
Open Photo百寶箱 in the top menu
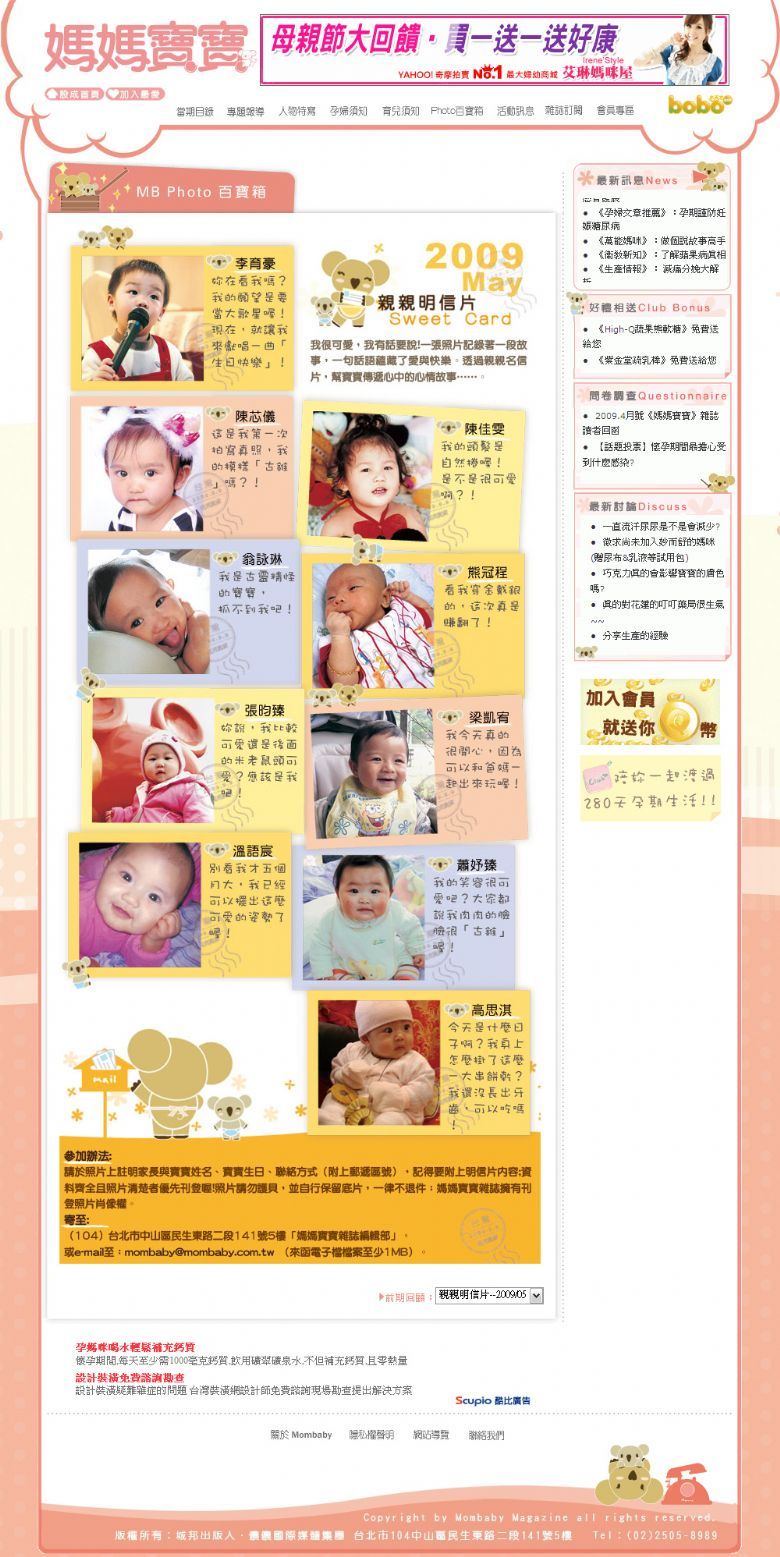point(457,111)
